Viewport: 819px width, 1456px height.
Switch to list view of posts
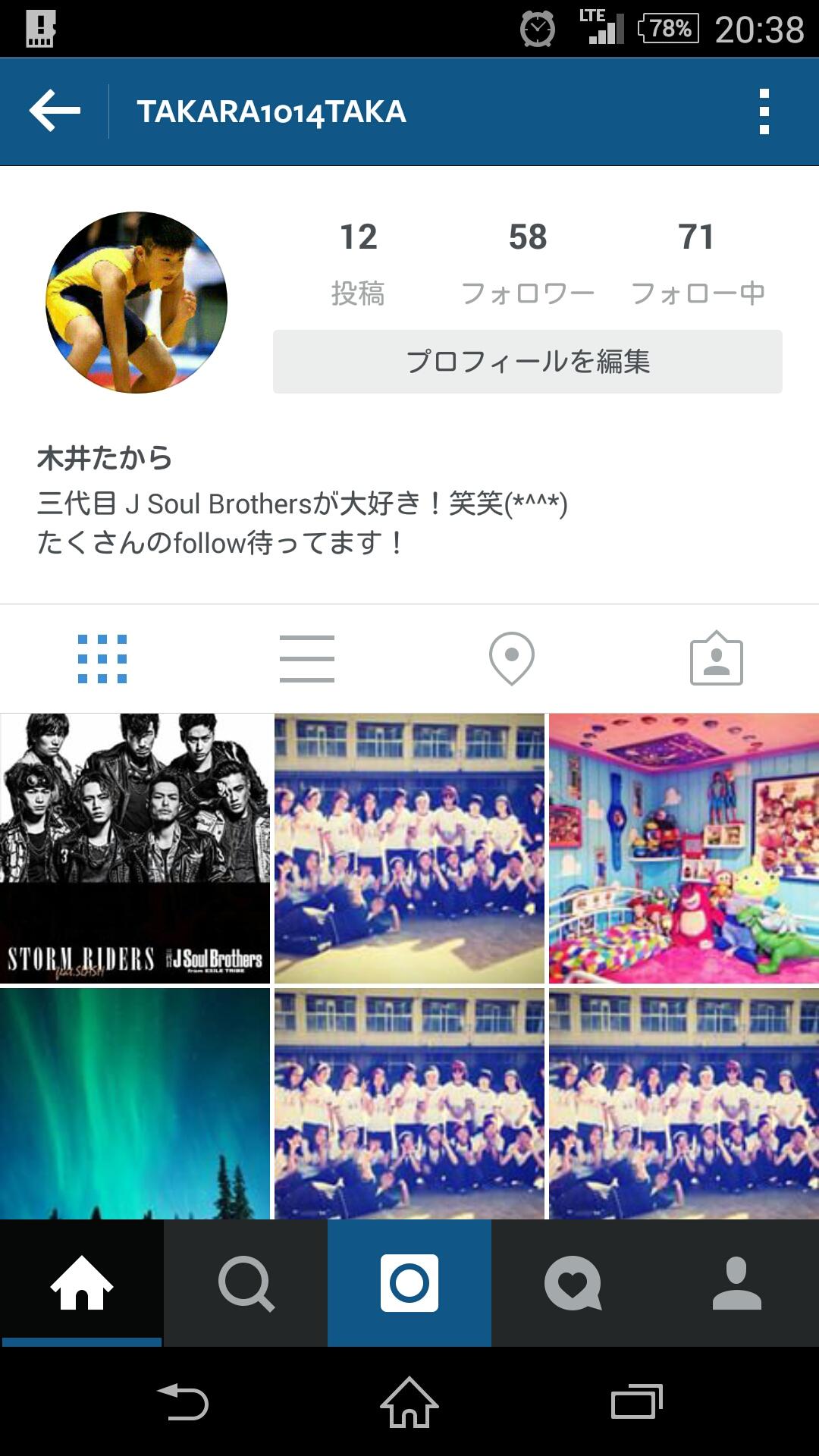pyautogui.click(x=307, y=658)
